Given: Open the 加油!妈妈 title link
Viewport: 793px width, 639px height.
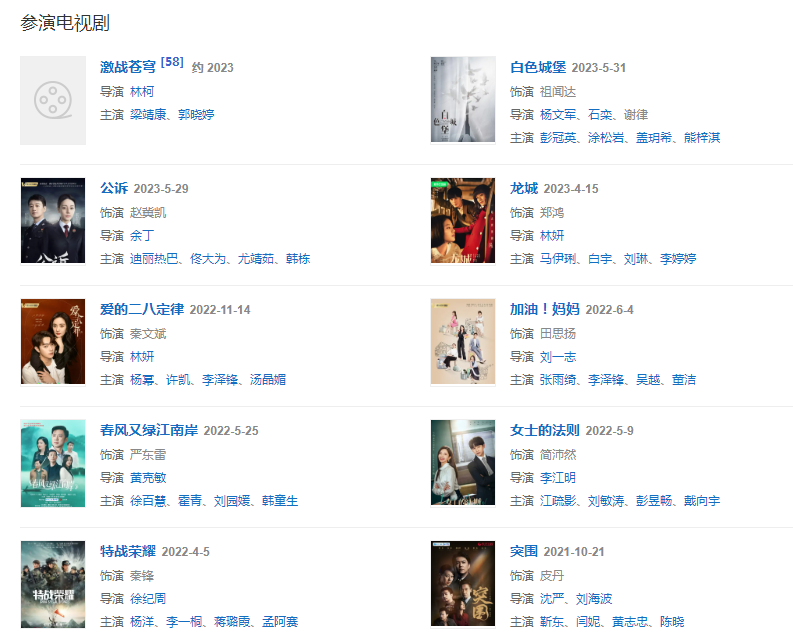Looking at the screenshot, I should tap(545, 309).
